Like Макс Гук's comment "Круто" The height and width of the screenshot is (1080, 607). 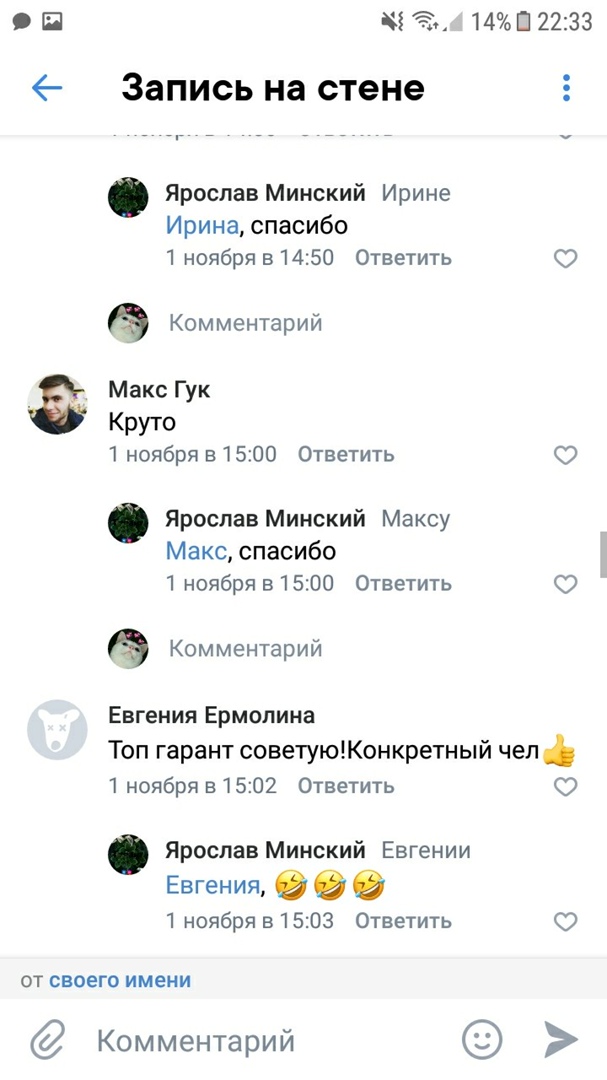[565, 455]
